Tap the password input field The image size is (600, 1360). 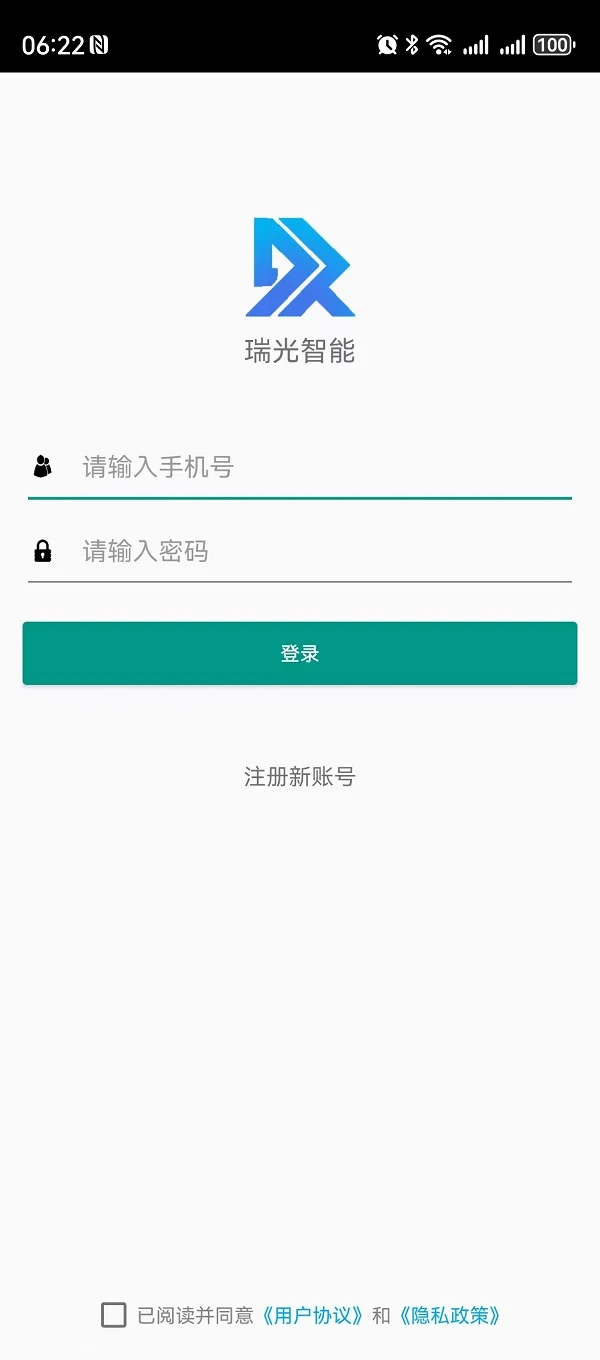click(x=320, y=552)
